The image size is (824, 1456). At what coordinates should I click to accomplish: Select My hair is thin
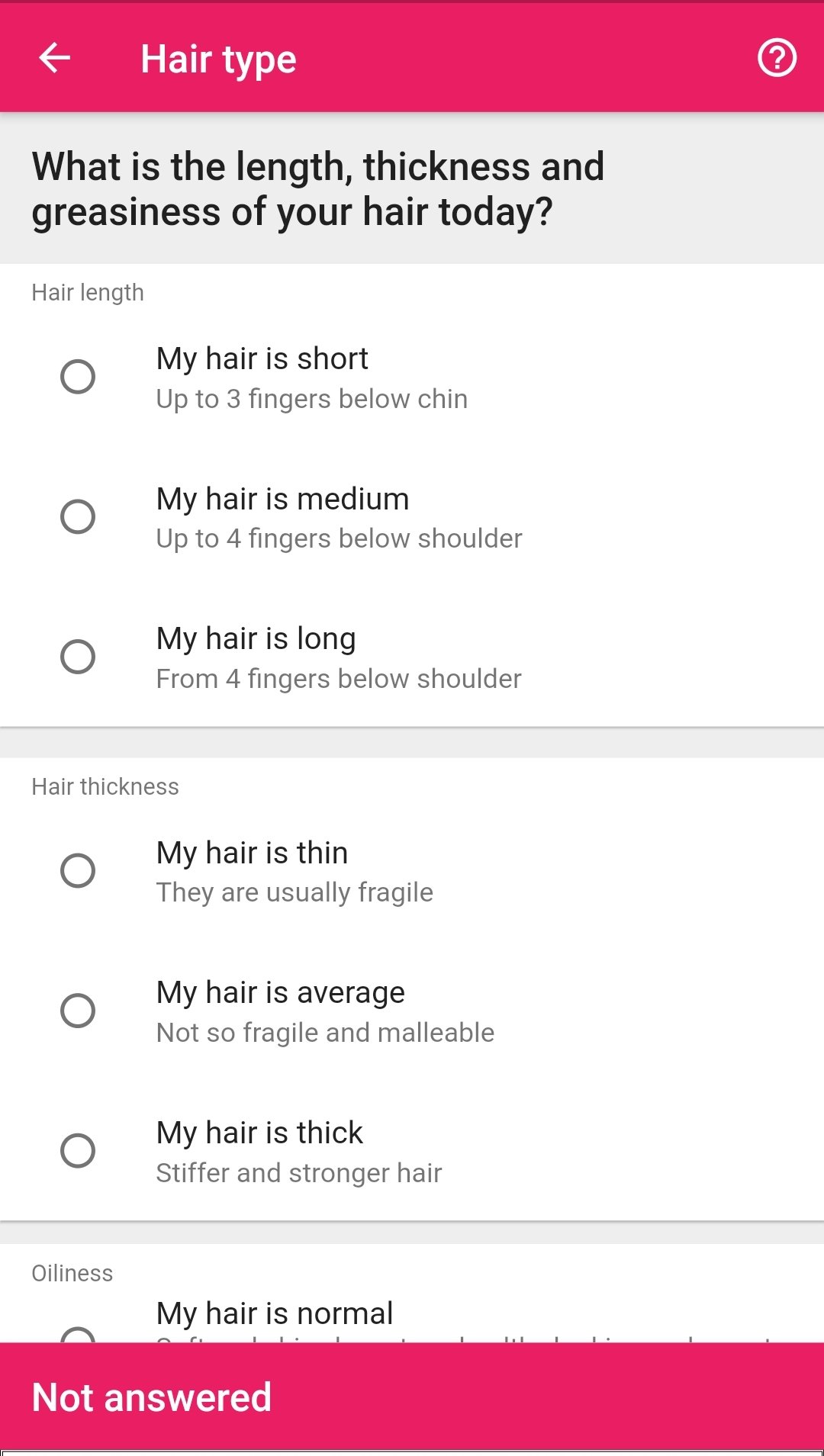(412, 871)
